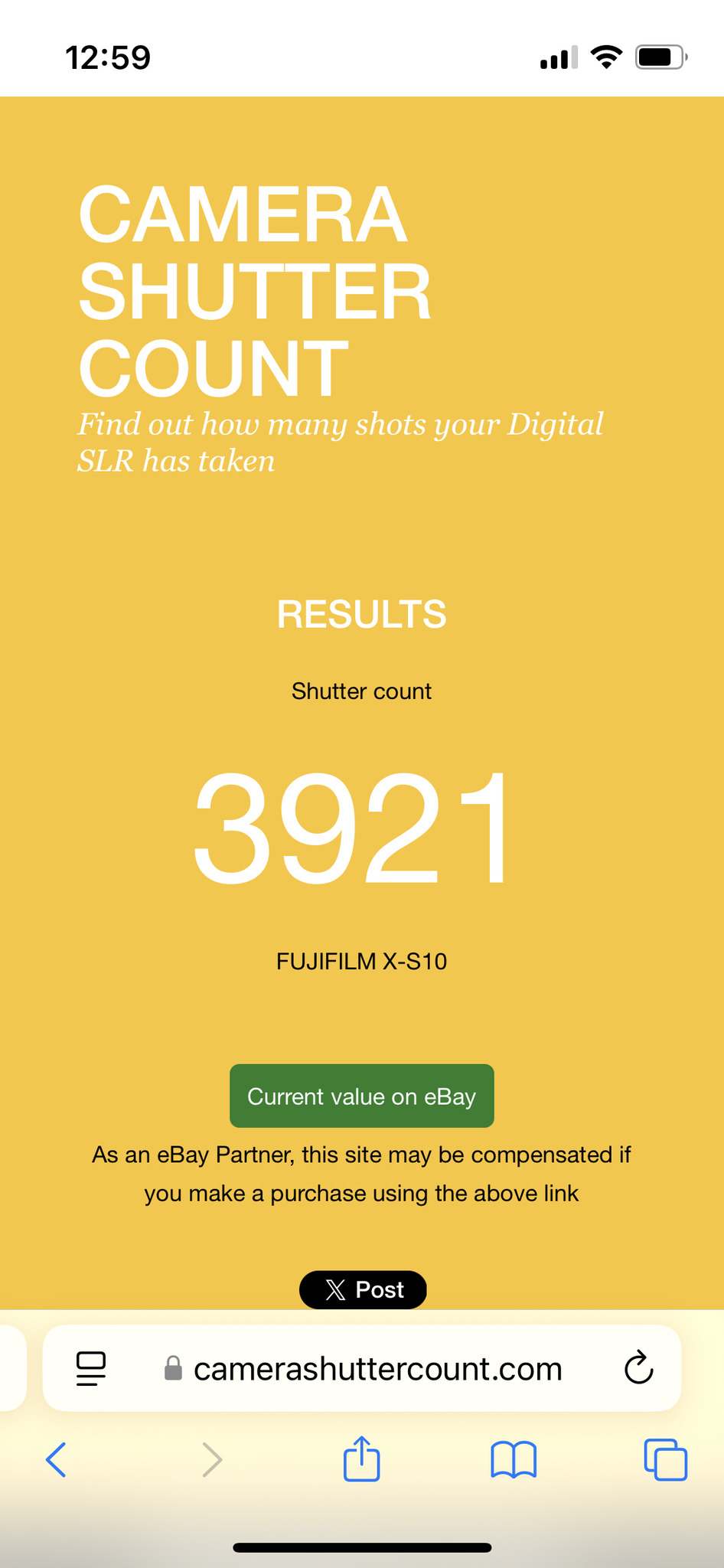Reload the page
This screenshot has width=724, height=1568.
[638, 1369]
